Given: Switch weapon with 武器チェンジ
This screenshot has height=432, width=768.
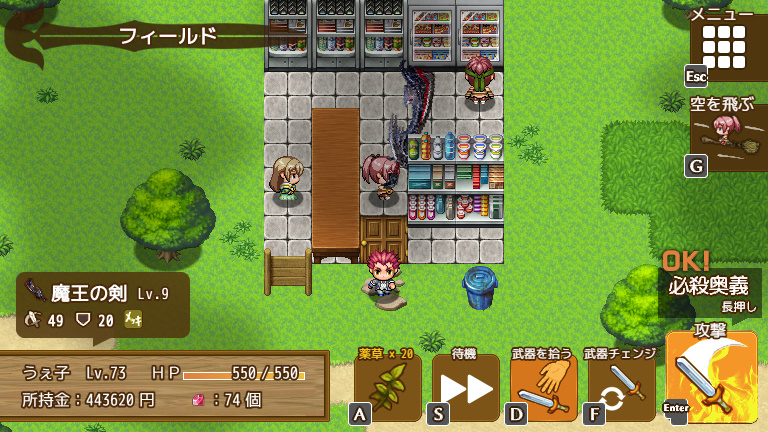Looking at the screenshot, I should point(621,387).
